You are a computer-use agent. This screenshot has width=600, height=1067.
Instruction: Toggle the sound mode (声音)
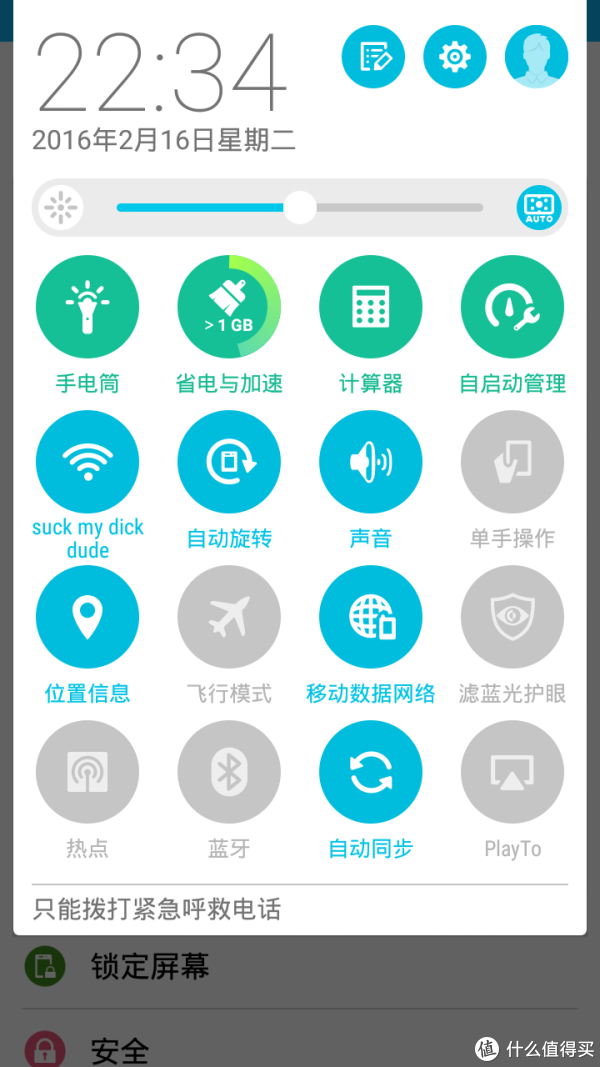[x=371, y=462]
